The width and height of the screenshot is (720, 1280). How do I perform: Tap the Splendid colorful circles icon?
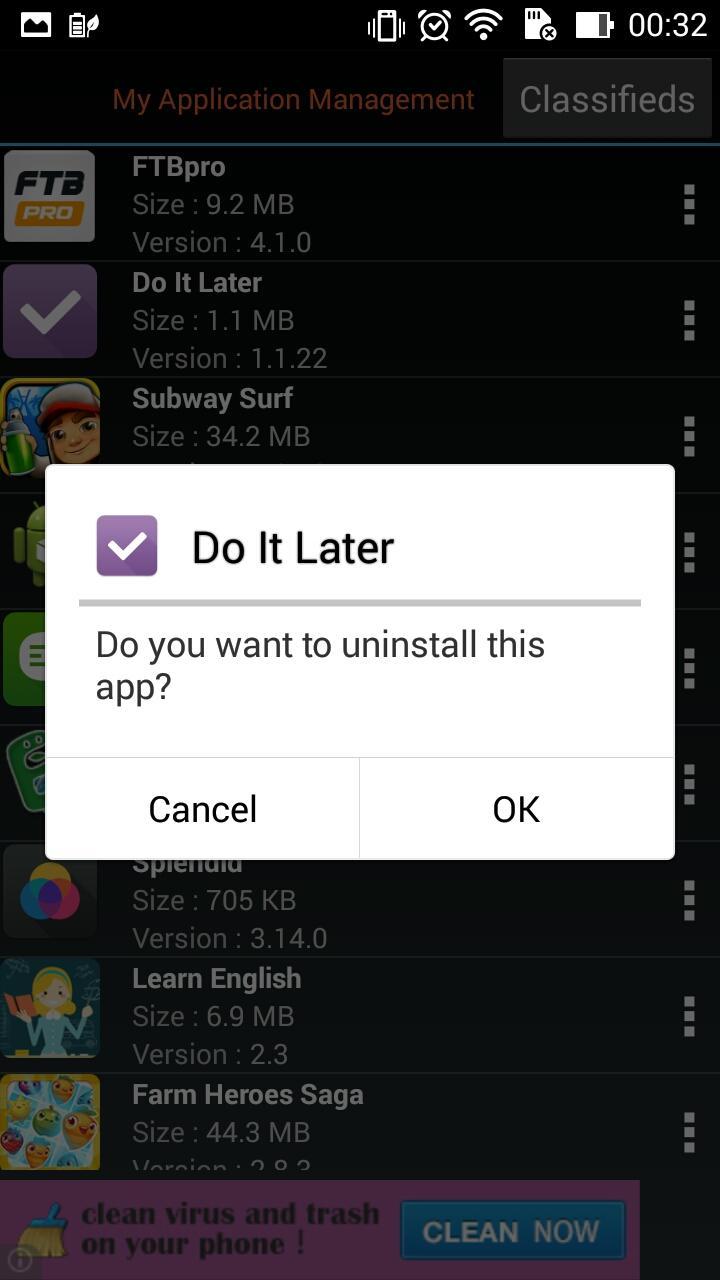(x=49, y=893)
